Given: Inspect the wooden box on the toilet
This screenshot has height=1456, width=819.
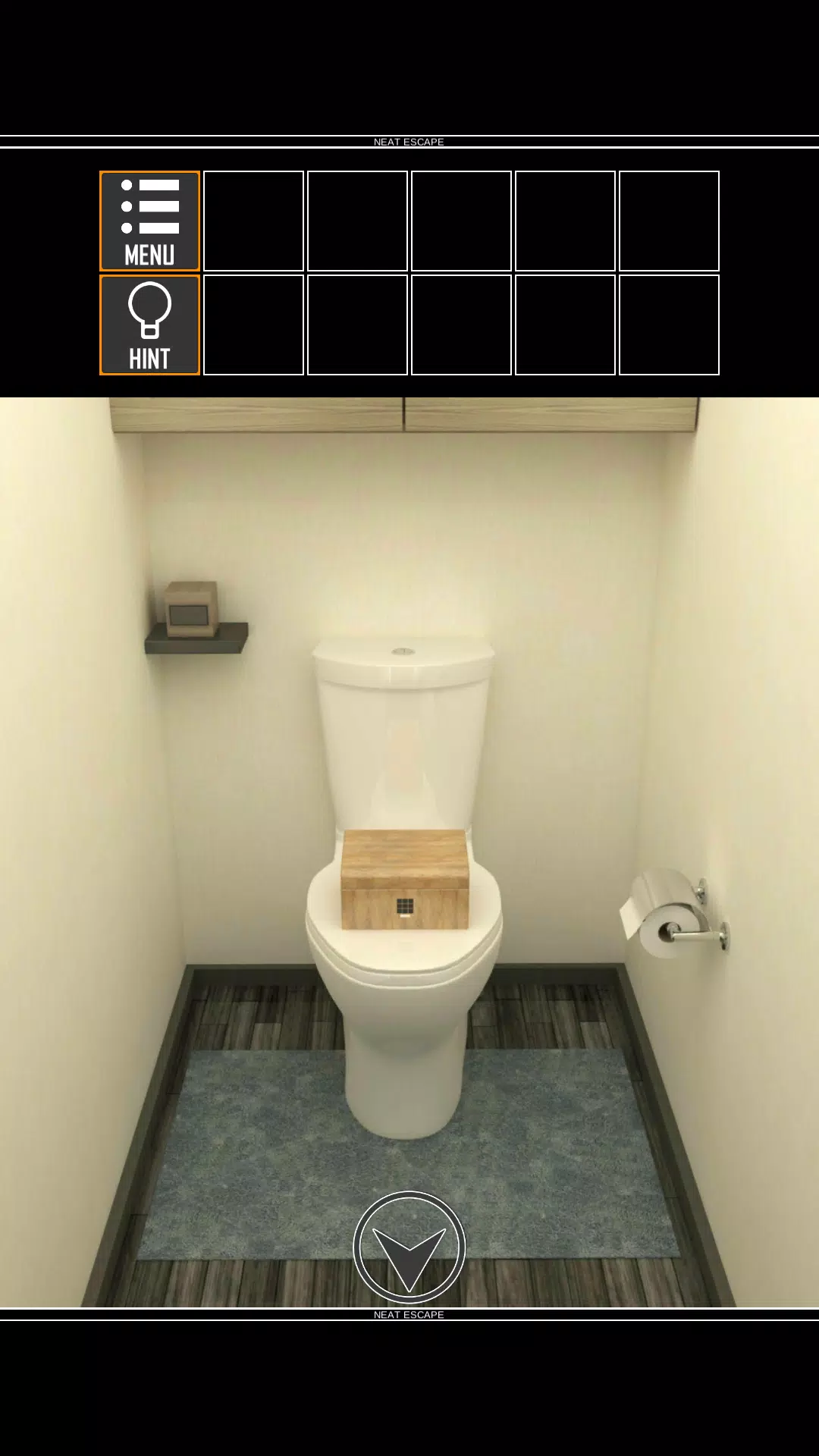Looking at the screenshot, I should click(x=405, y=880).
